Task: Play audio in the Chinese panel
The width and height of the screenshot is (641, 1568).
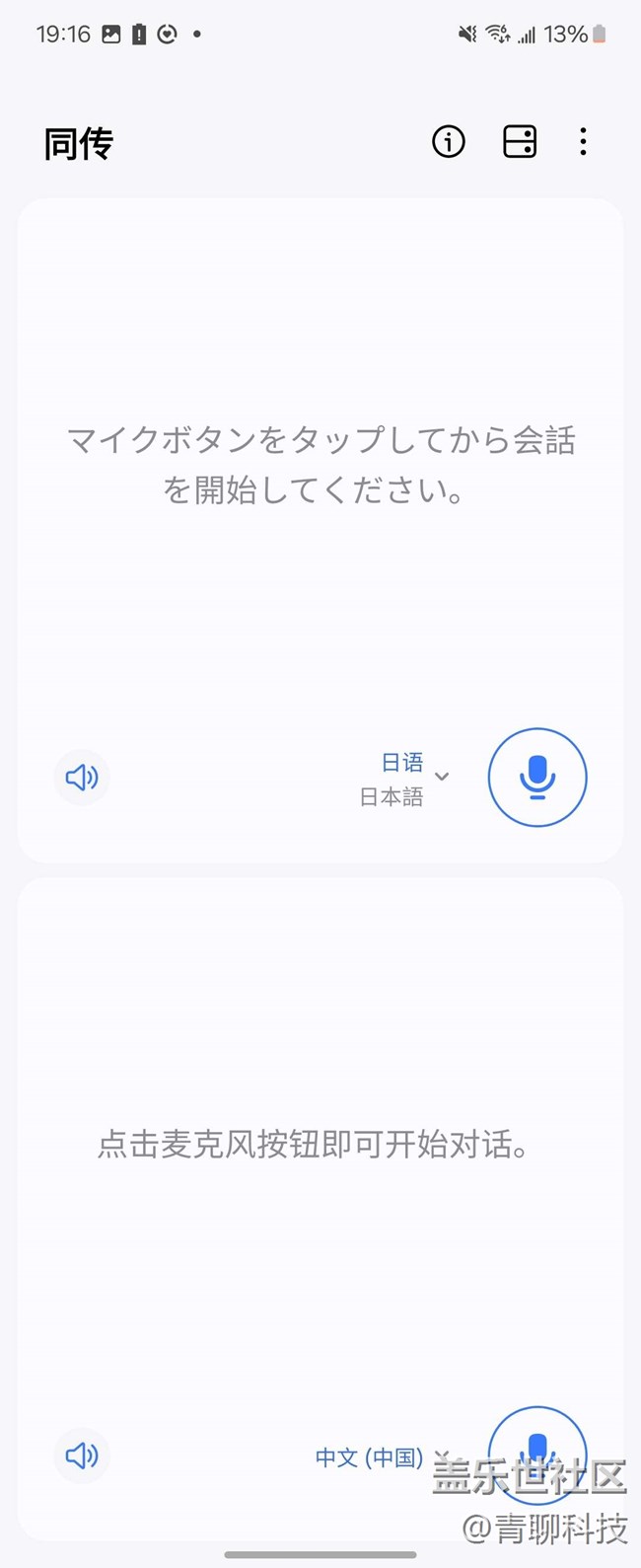Action: 82,1456
